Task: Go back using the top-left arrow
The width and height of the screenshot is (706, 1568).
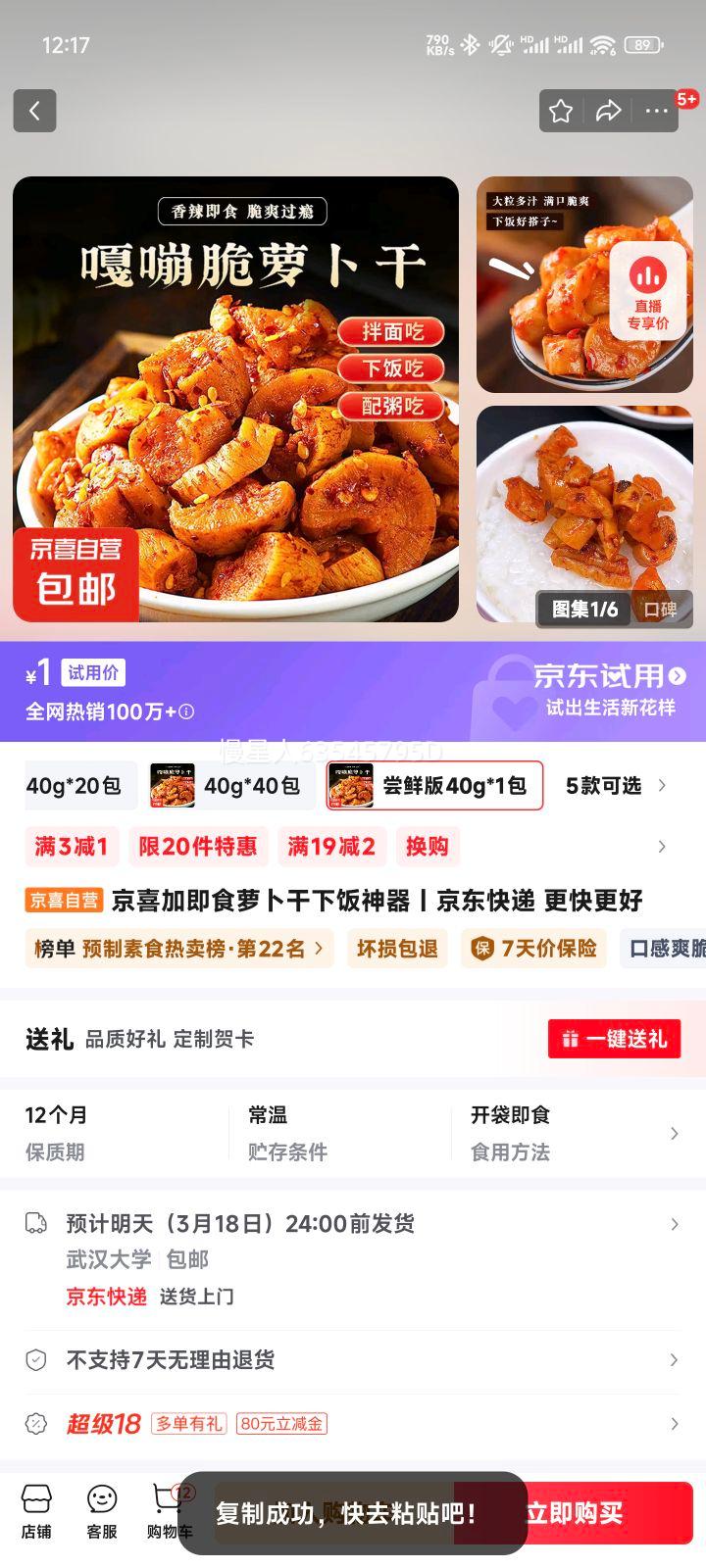Action: pyautogui.click(x=34, y=111)
